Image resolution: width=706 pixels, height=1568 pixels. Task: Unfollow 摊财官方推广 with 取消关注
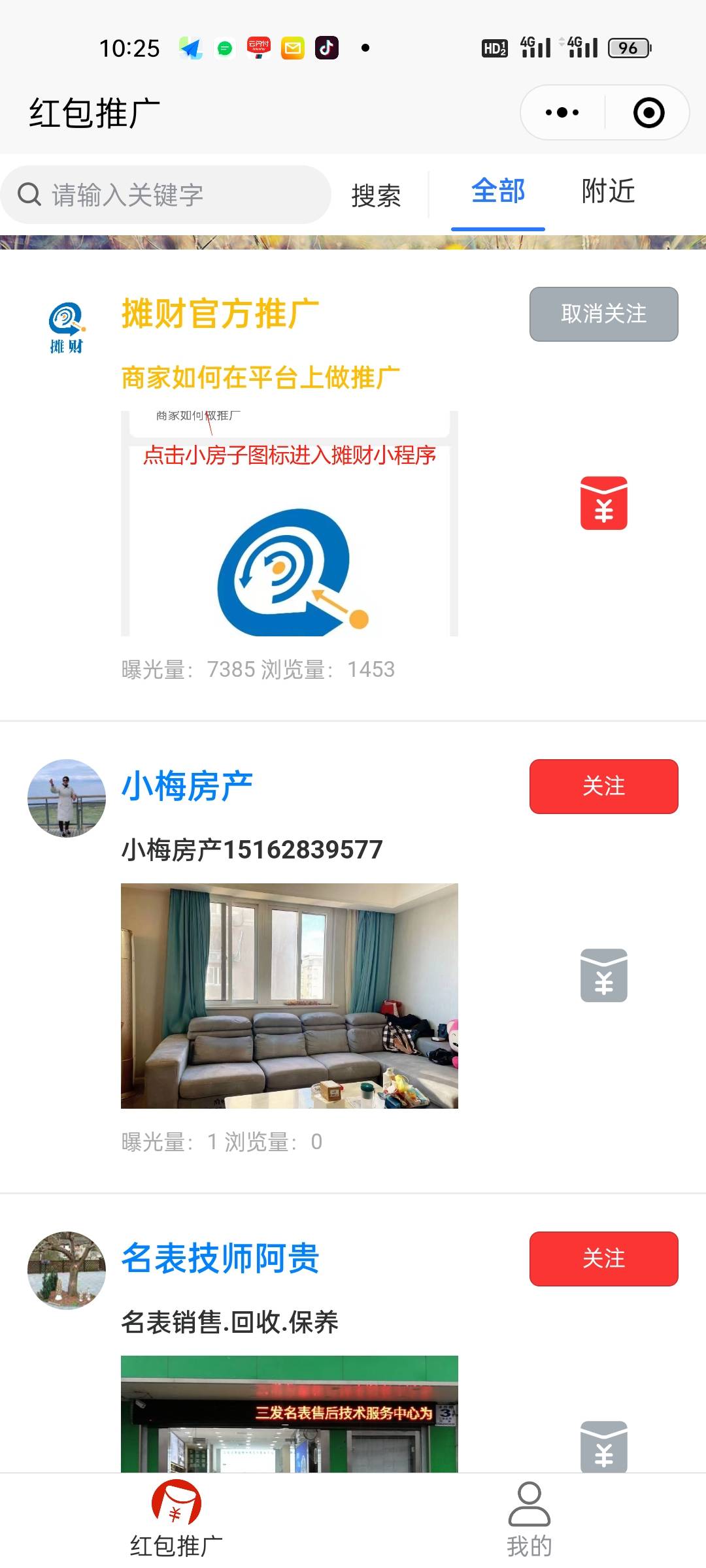point(603,314)
